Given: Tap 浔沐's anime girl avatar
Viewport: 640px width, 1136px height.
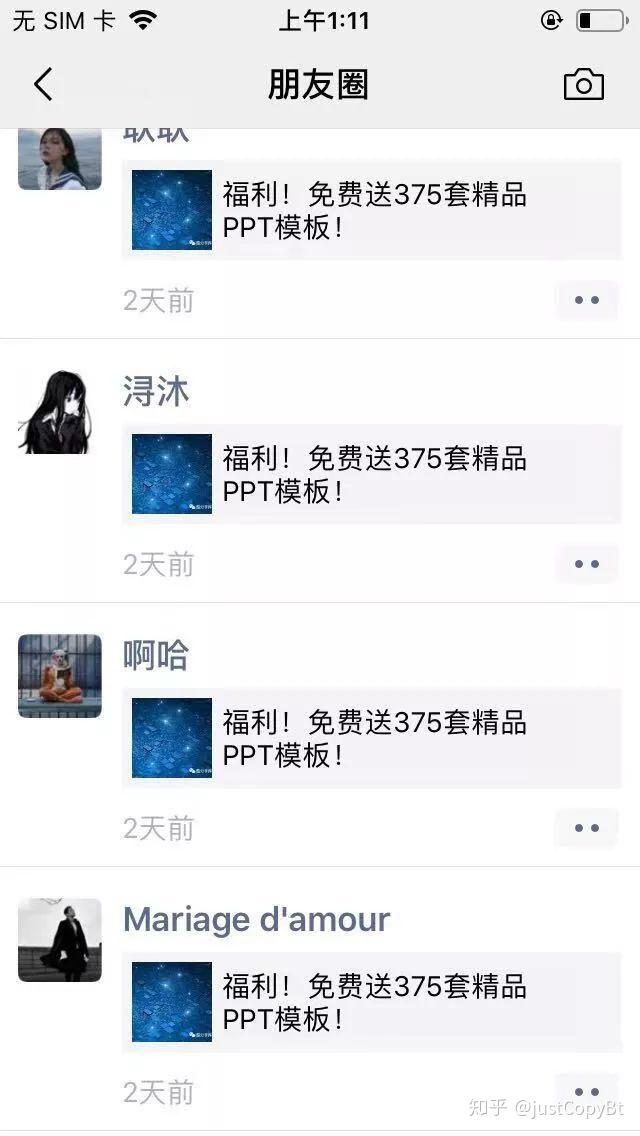Looking at the screenshot, I should click(x=60, y=412).
